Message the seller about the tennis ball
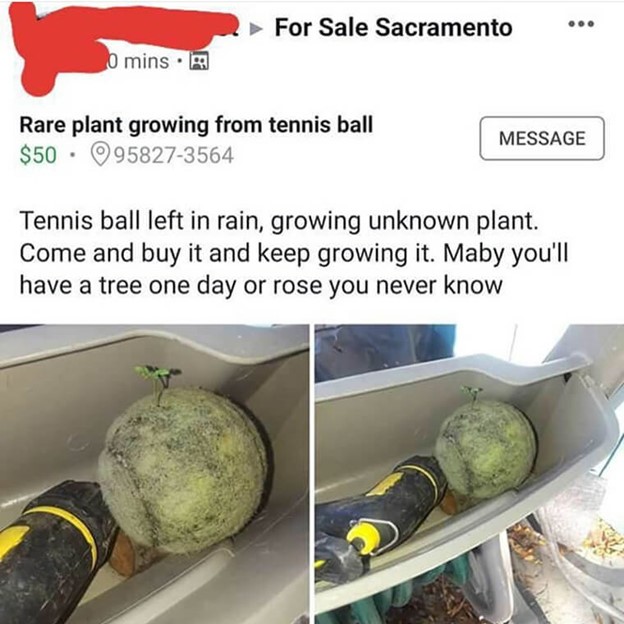The width and height of the screenshot is (624, 624). (x=542, y=139)
